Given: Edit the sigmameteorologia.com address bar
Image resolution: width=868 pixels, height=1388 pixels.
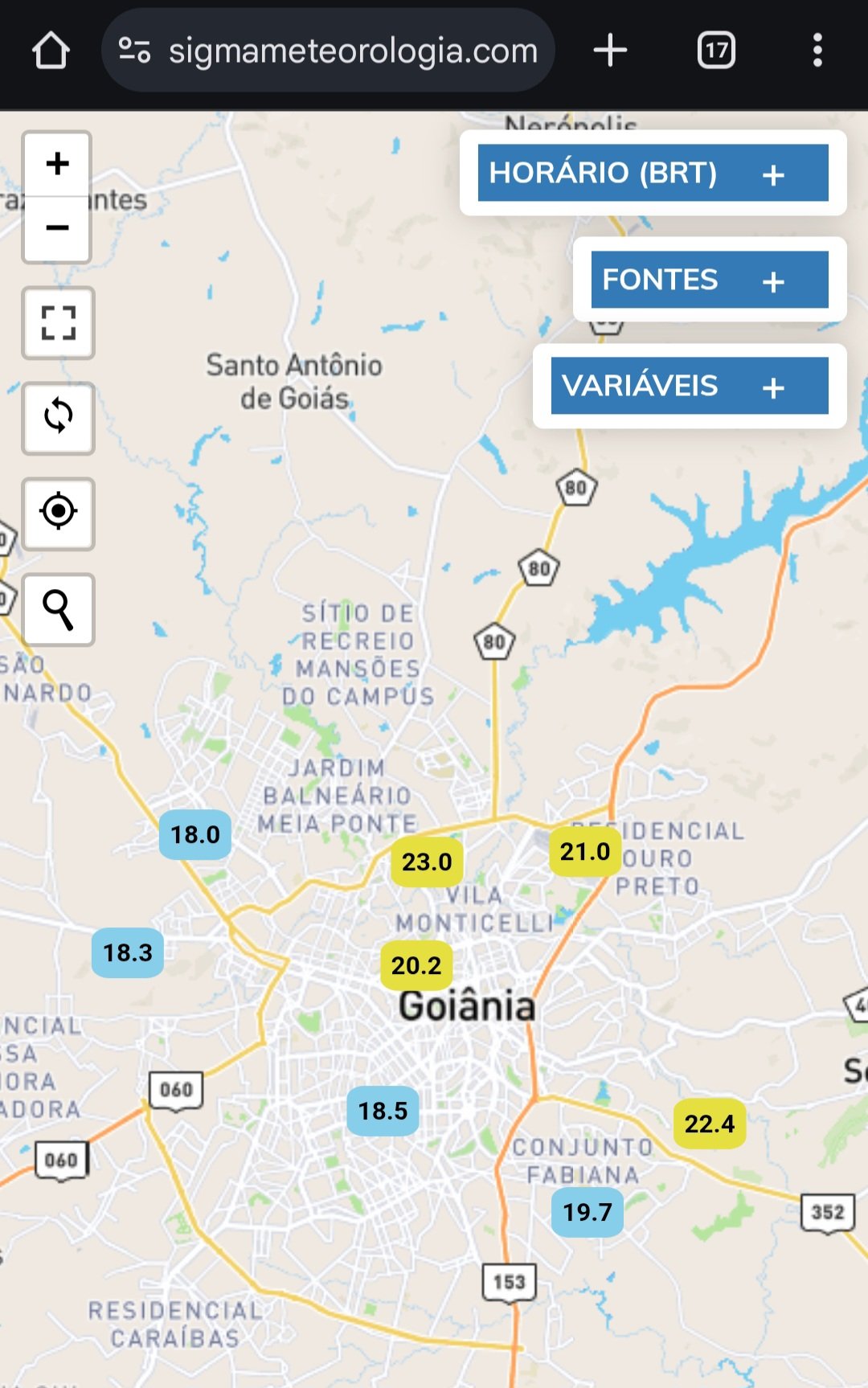Looking at the screenshot, I should 352,51.
